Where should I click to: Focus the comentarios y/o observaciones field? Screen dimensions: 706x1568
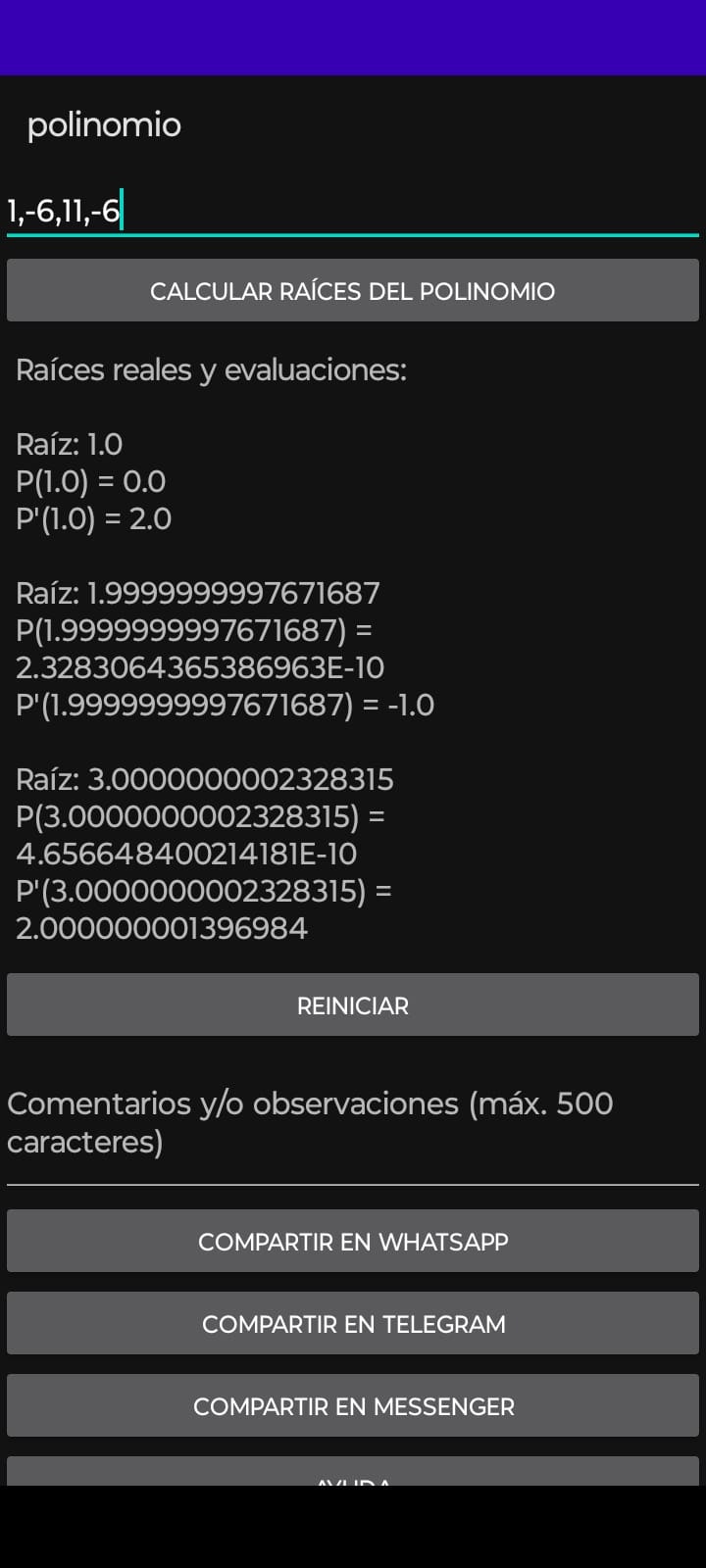click(x=353, y=1124)
